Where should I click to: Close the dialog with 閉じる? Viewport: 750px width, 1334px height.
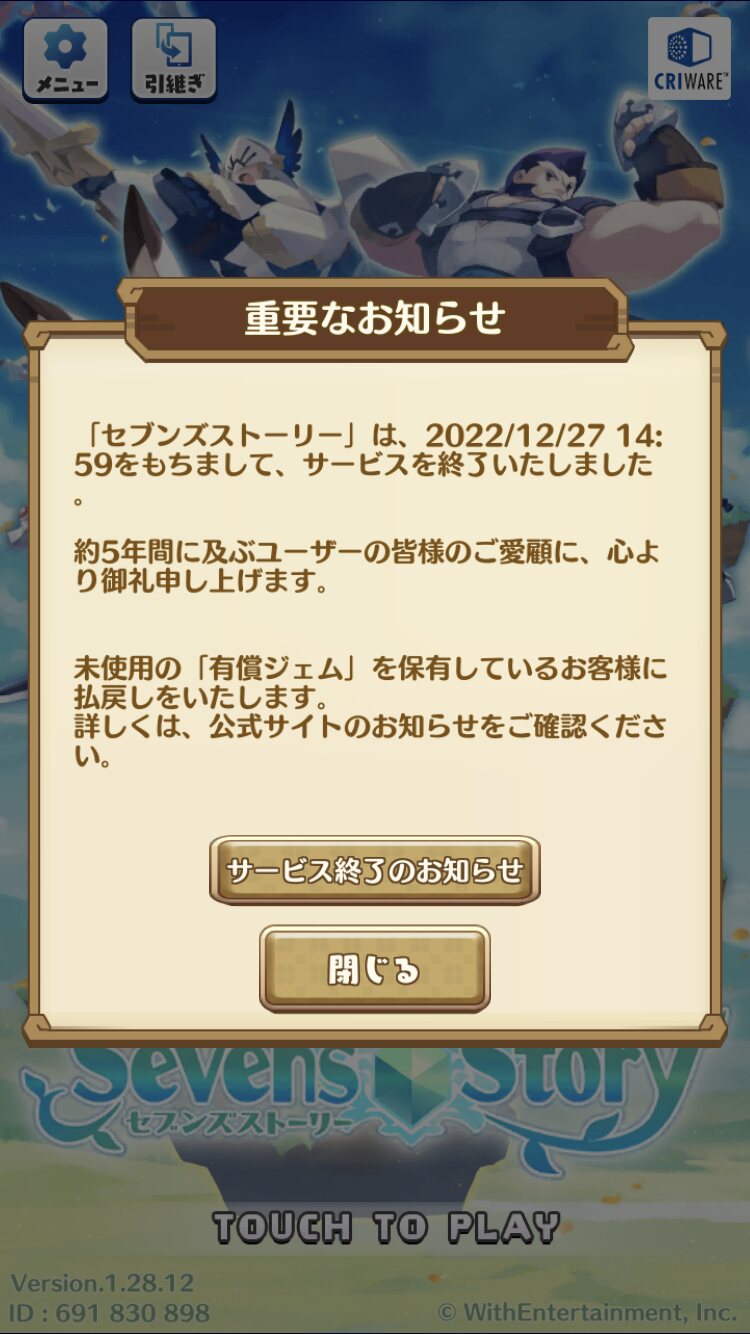[374, 968]
